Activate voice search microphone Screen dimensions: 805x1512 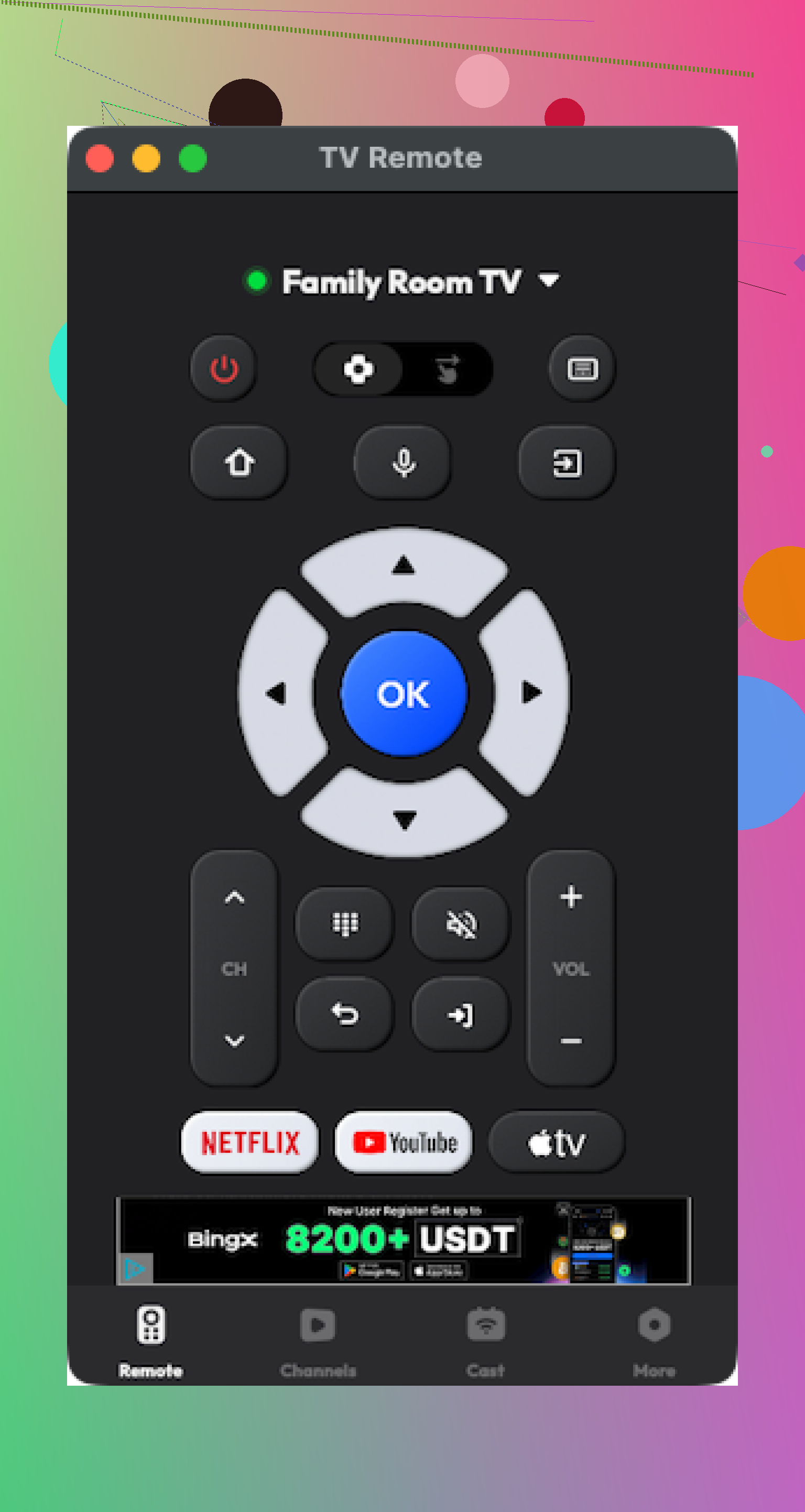403,463
